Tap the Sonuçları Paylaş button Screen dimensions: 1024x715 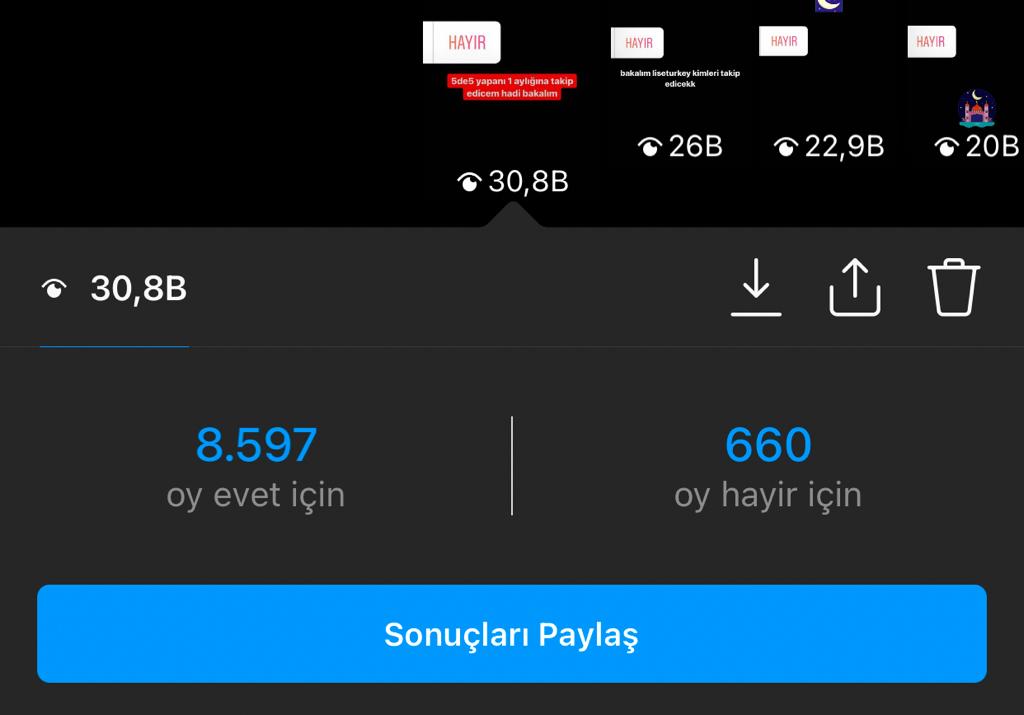(x=512, y=634)
